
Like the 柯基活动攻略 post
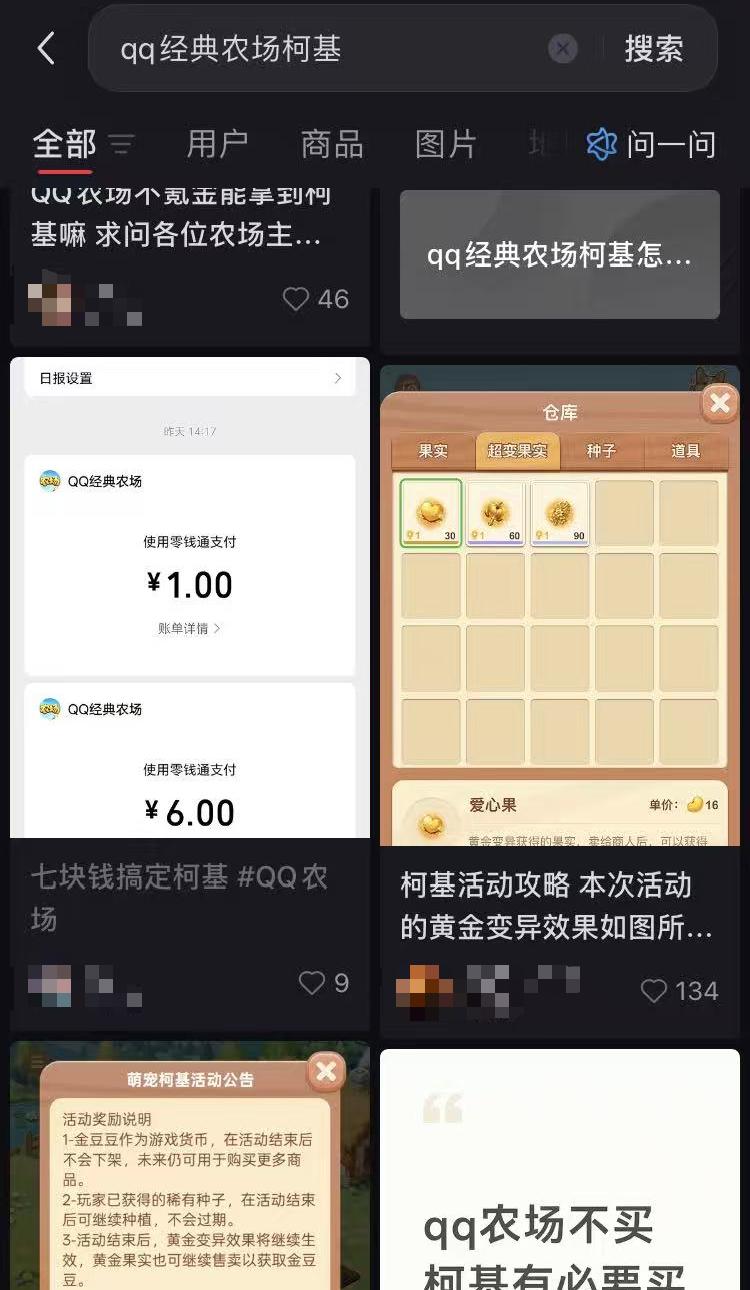pyautogui.click(x=654, y=991)
